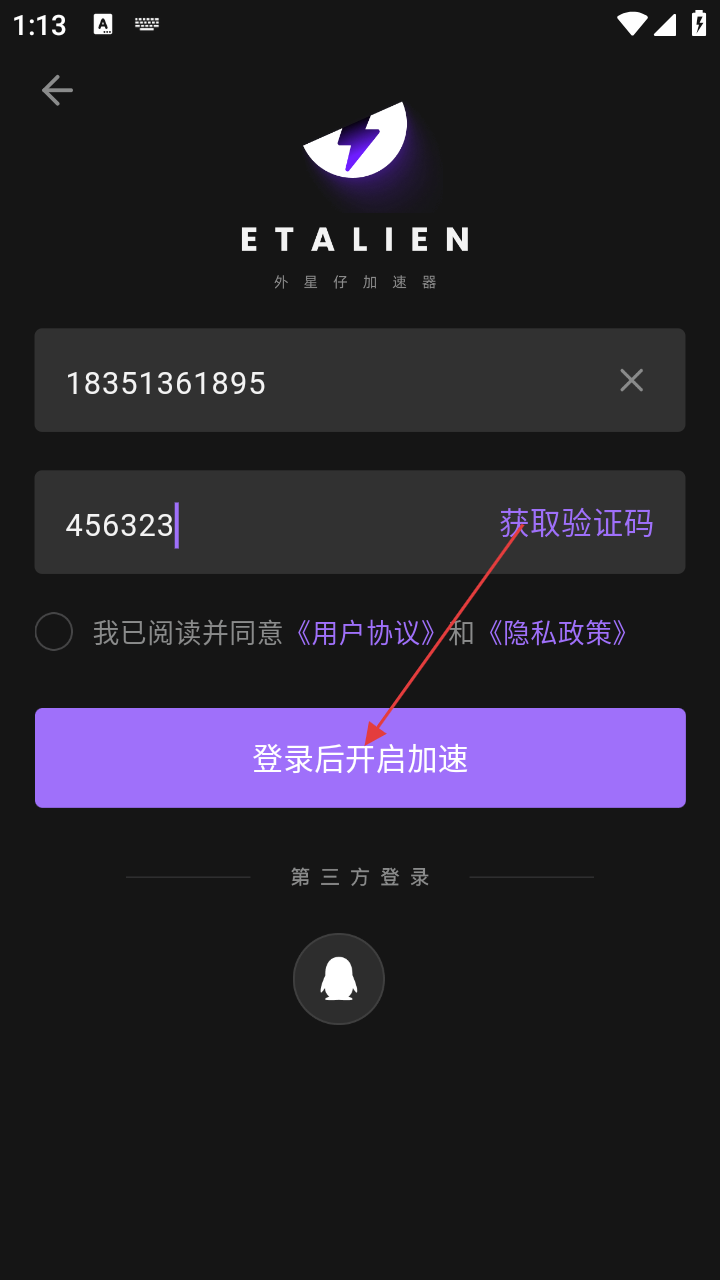Open the 《隐私政策》 link
The image size is (720, 1280).
pyautogui.click(x=557, y=633)
